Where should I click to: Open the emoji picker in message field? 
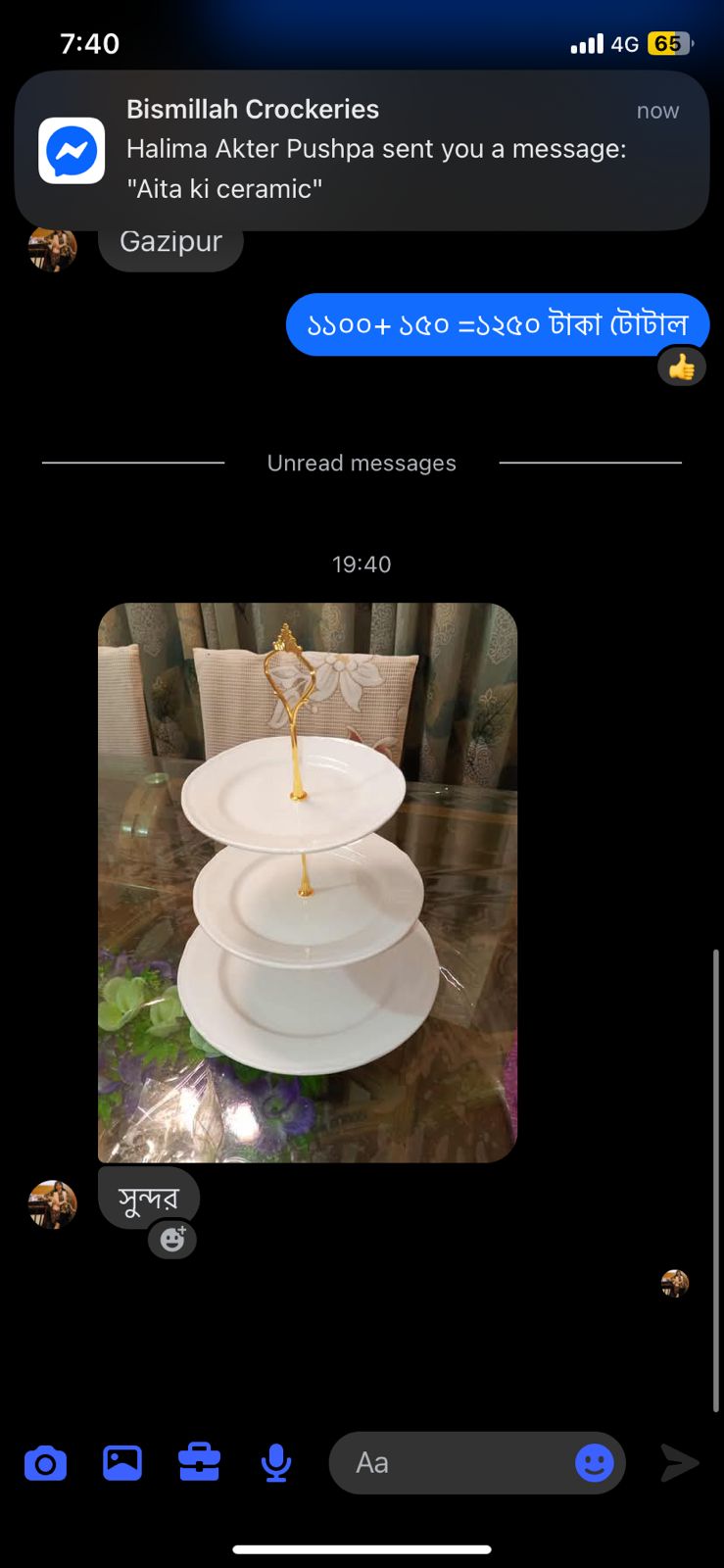(x=594, y=1463)
